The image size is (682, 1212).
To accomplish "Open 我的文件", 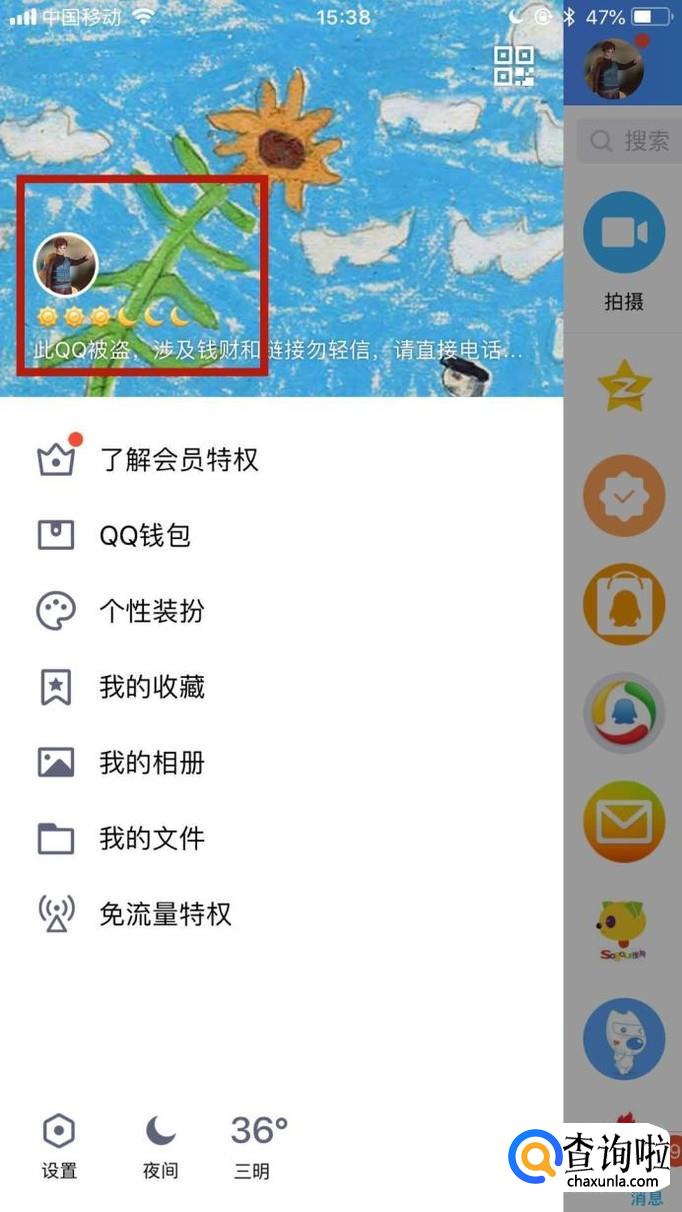I will [151, 838].
